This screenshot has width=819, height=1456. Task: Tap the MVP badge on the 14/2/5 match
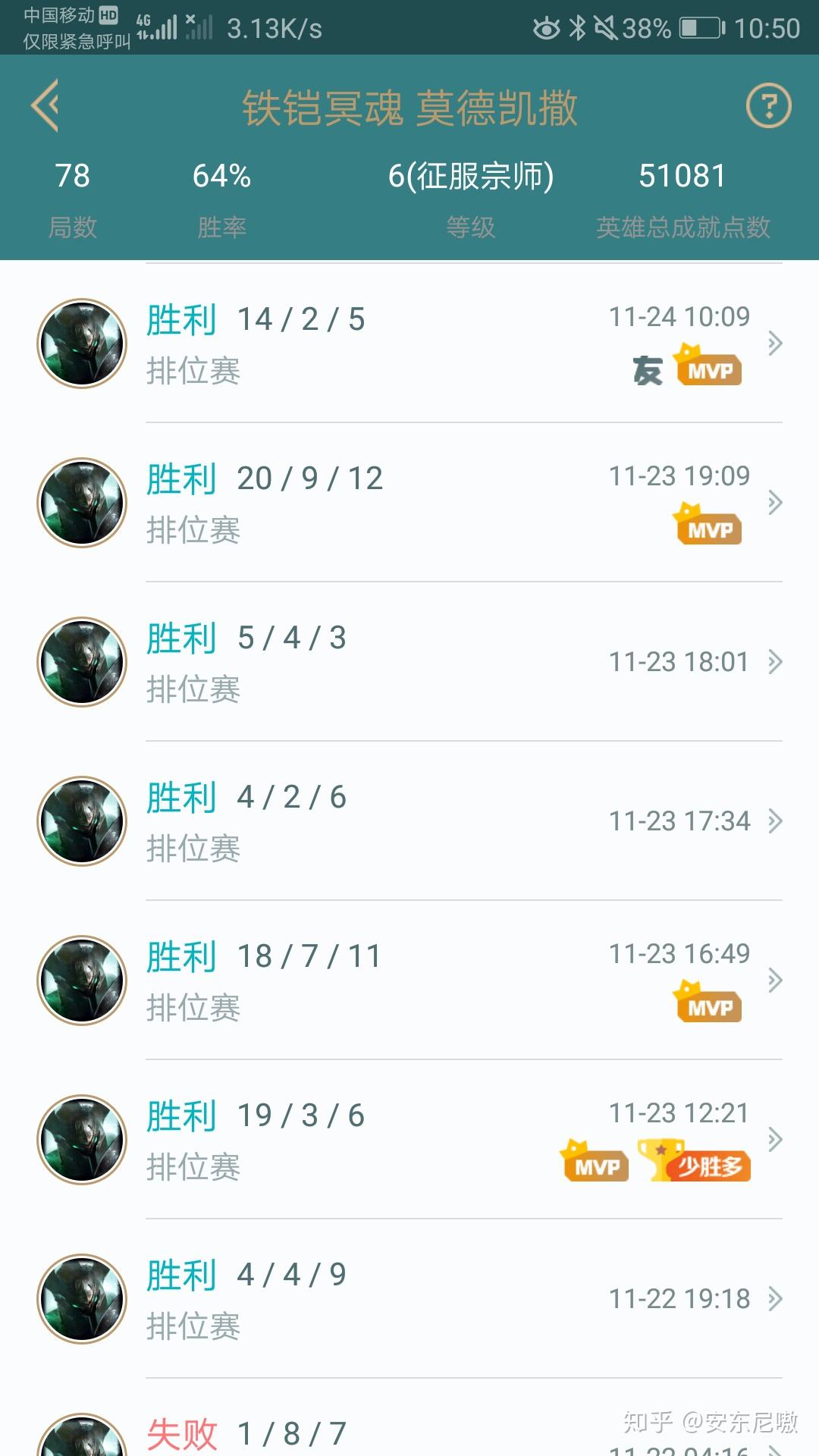(708, 369)
